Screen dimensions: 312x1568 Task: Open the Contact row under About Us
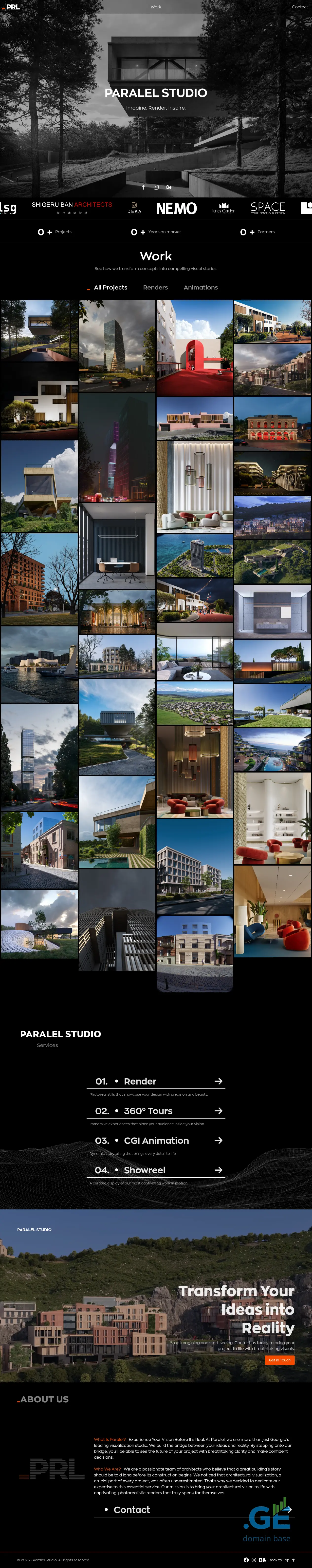coord(193,1509)
